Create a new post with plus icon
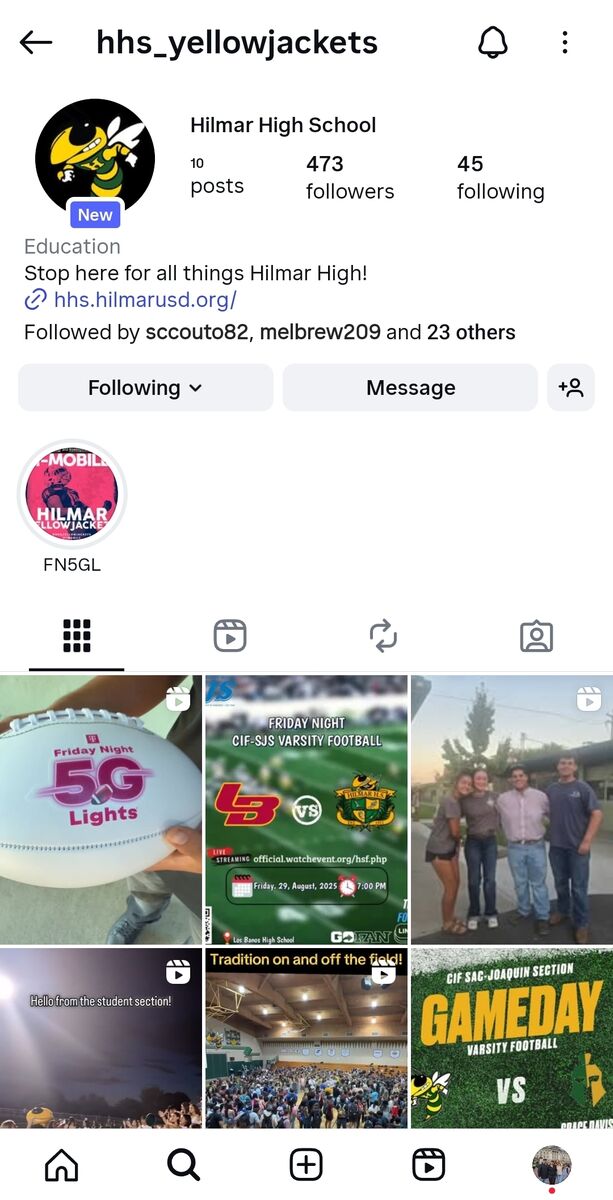This screenshot has width=613, height=1200. (306, 1165)
